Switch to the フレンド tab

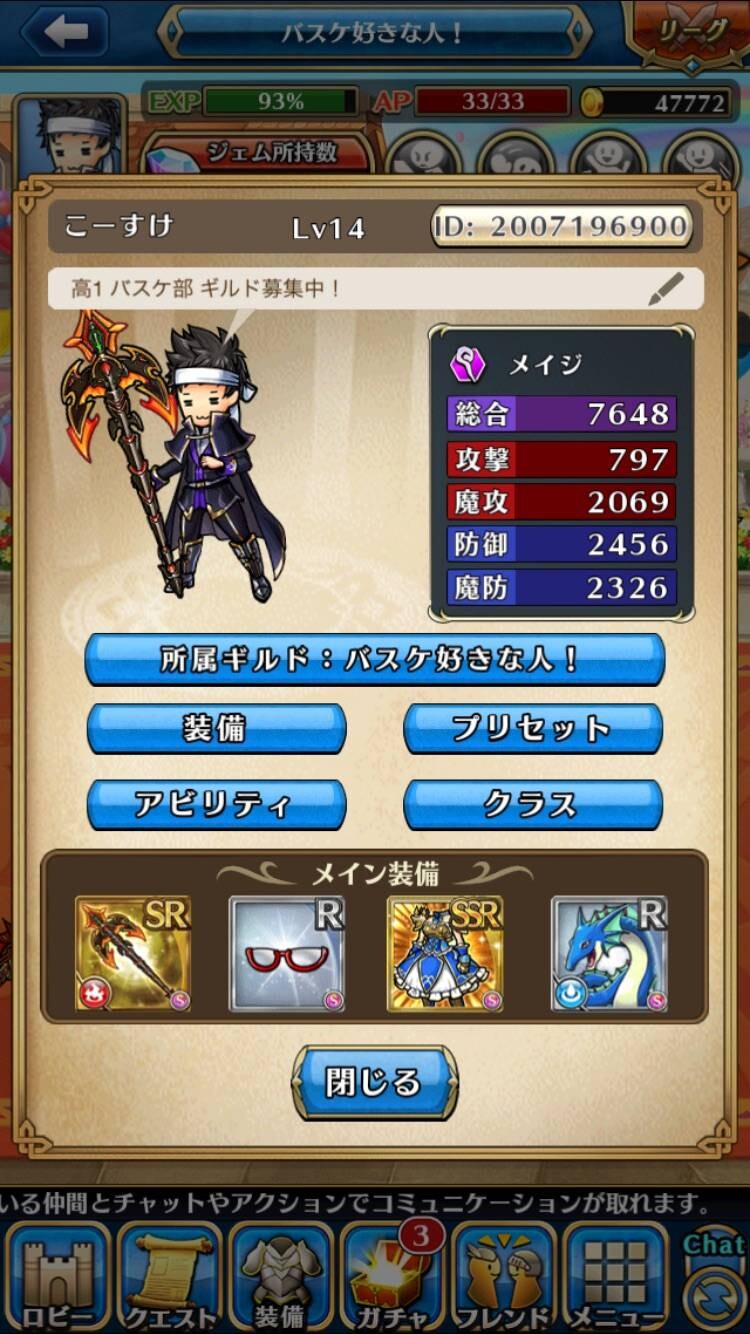[x=505, y=1279]
